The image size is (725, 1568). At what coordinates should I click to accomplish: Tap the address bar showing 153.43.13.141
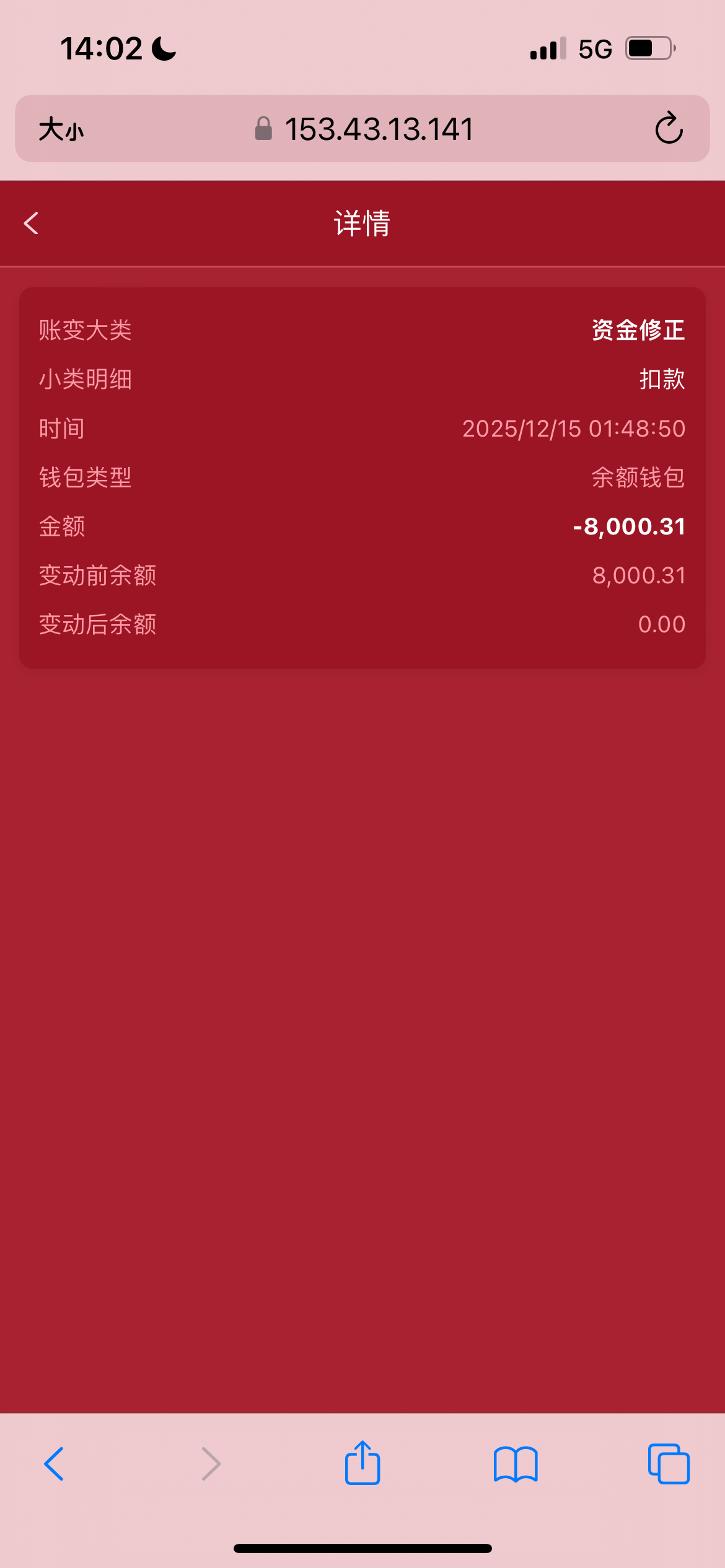(364, 129)
